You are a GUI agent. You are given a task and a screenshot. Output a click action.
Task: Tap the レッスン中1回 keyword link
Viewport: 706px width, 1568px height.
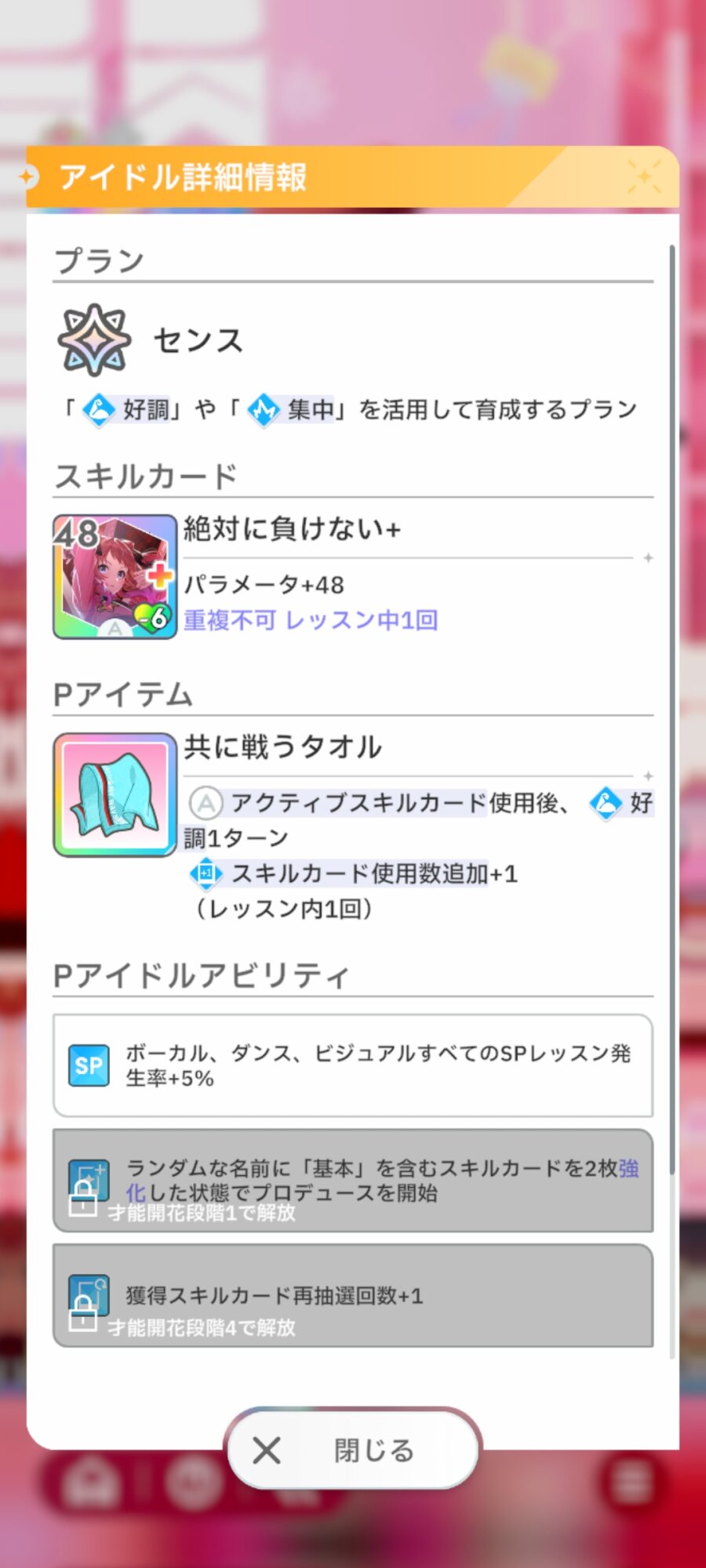click(x=362, y=620)
